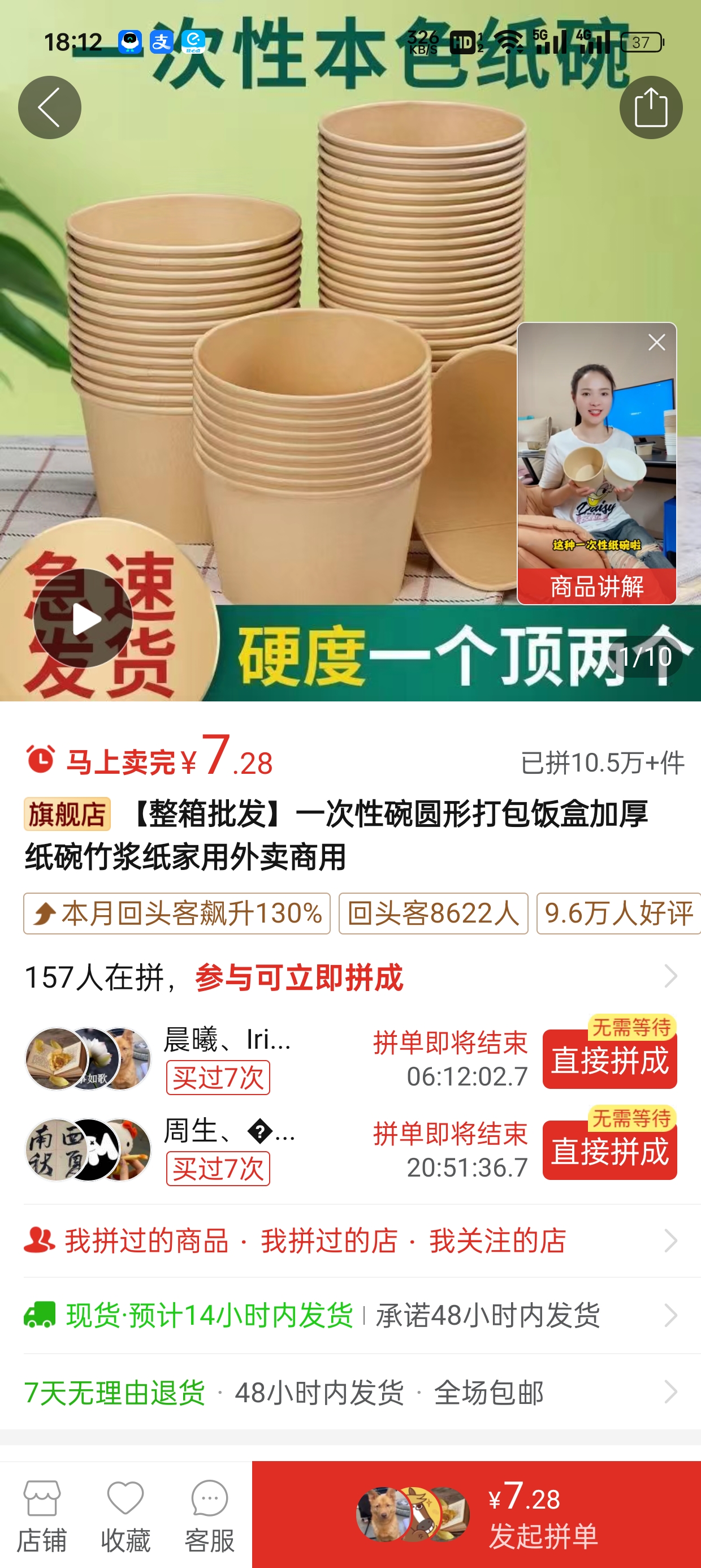Share this product

pos(651,107)
